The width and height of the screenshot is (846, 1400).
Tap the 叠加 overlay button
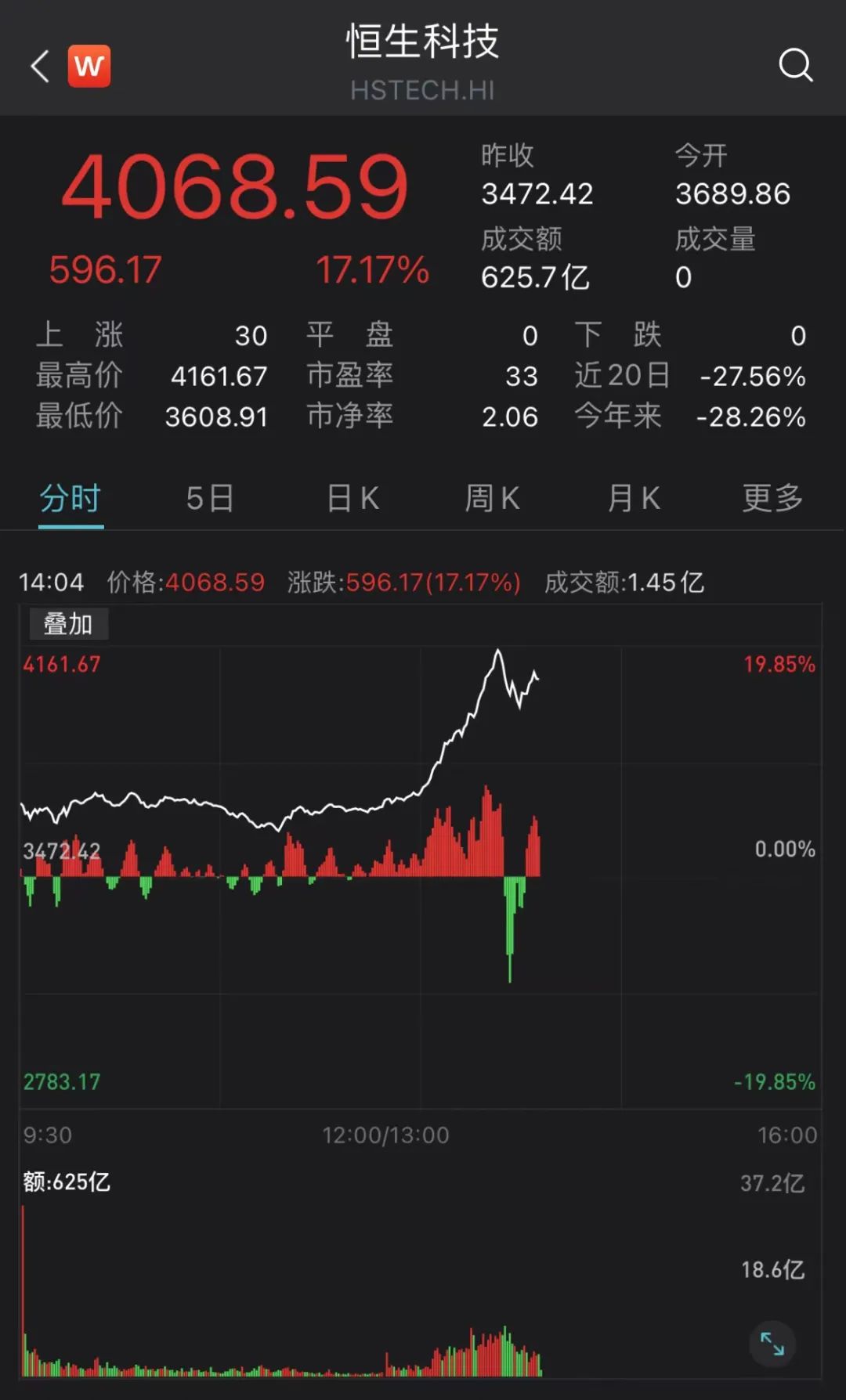point(68,624)
